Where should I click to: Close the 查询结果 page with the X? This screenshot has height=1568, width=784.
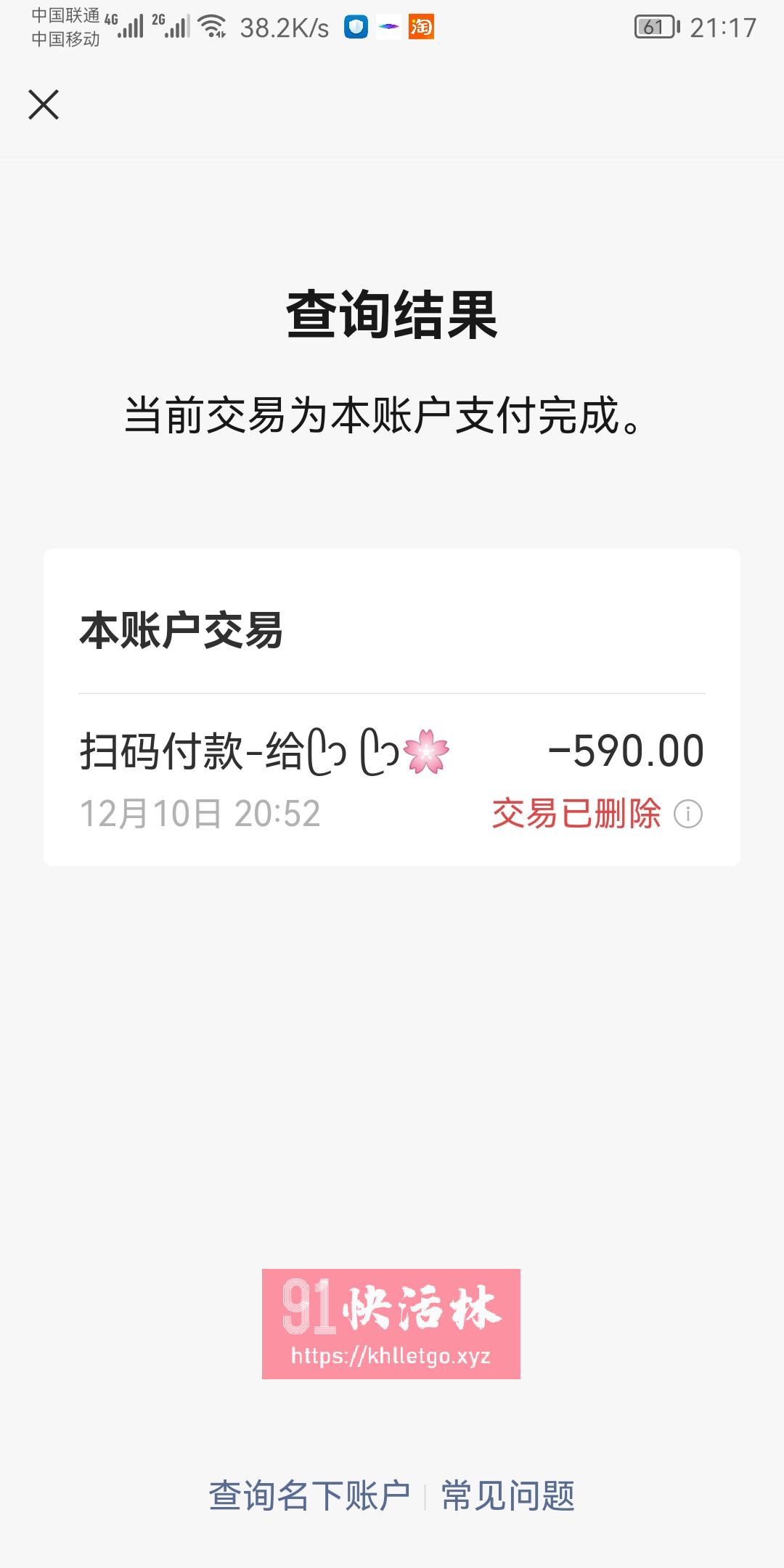pos(44,105)
